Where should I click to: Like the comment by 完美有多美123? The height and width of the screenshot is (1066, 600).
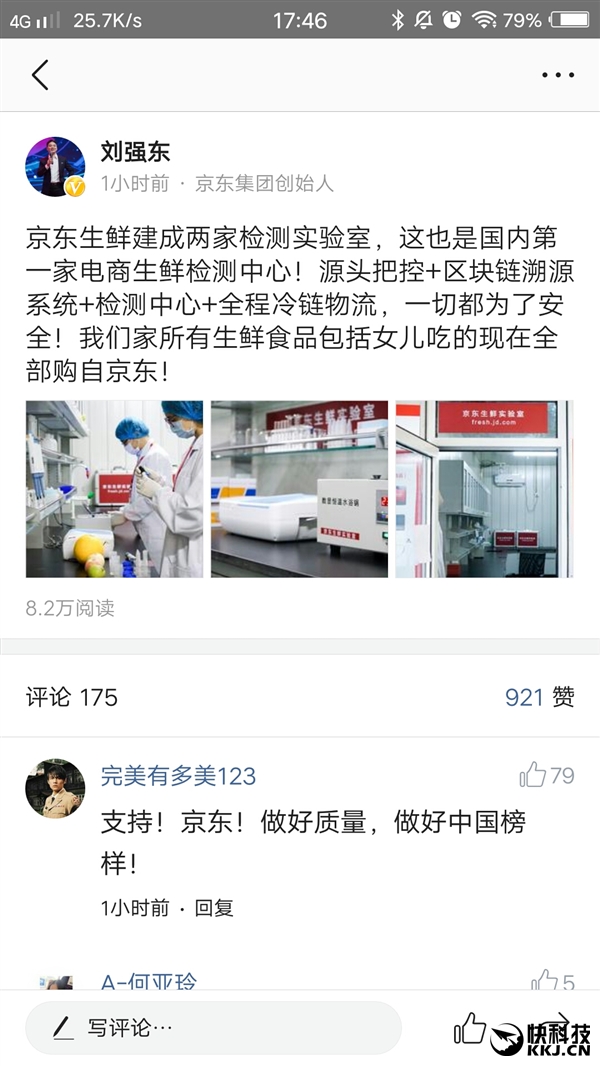coord(533,775)
